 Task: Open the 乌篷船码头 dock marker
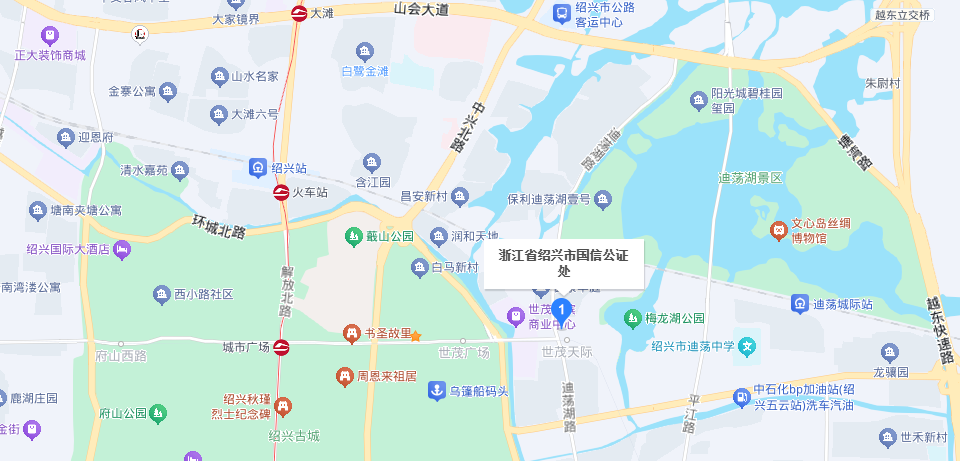[x=436, y=390]
